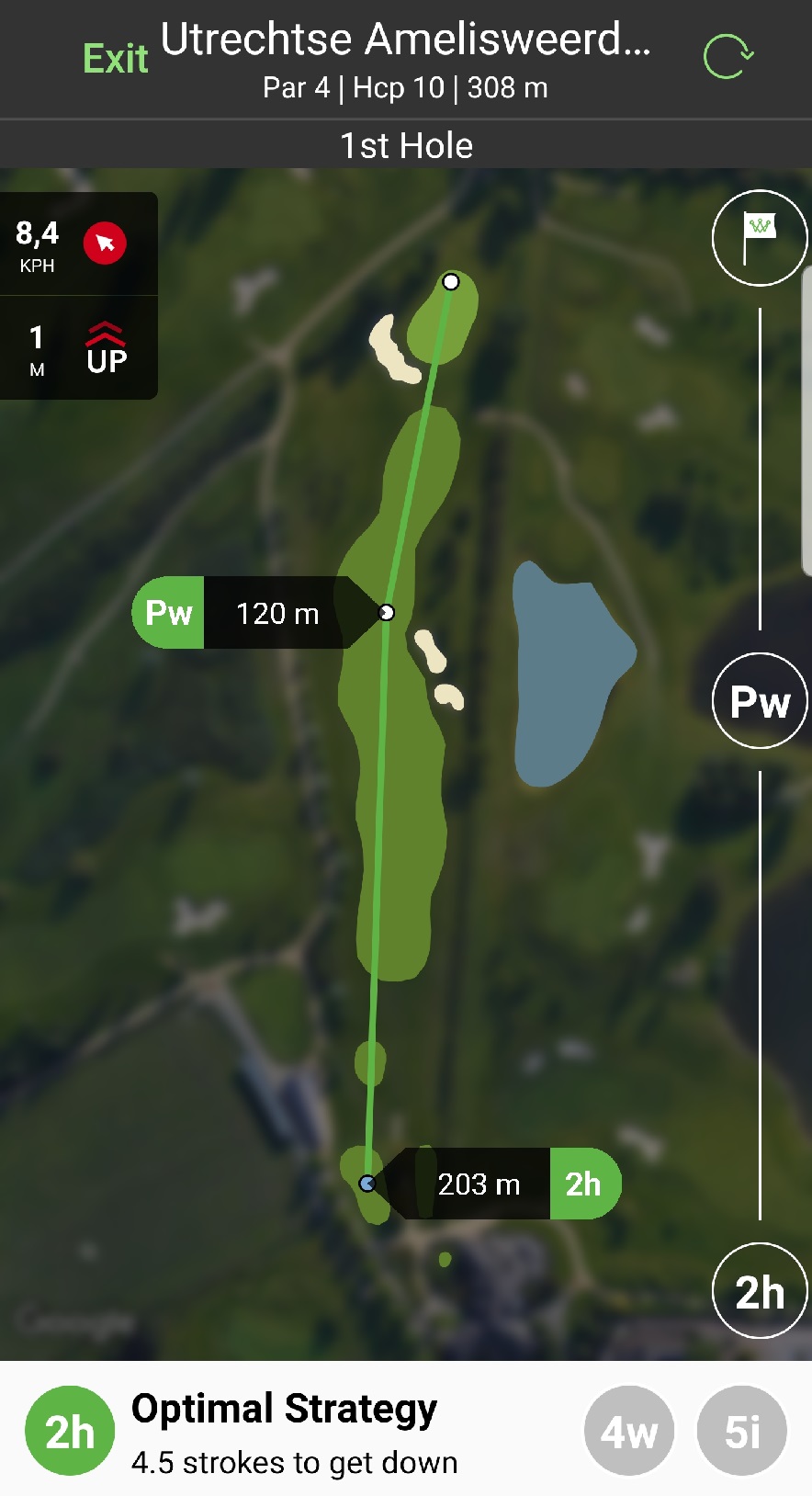Toggle the 4w club suggestion
The width and height of the screenshot is (812, 1496).
click(629, 1430)
